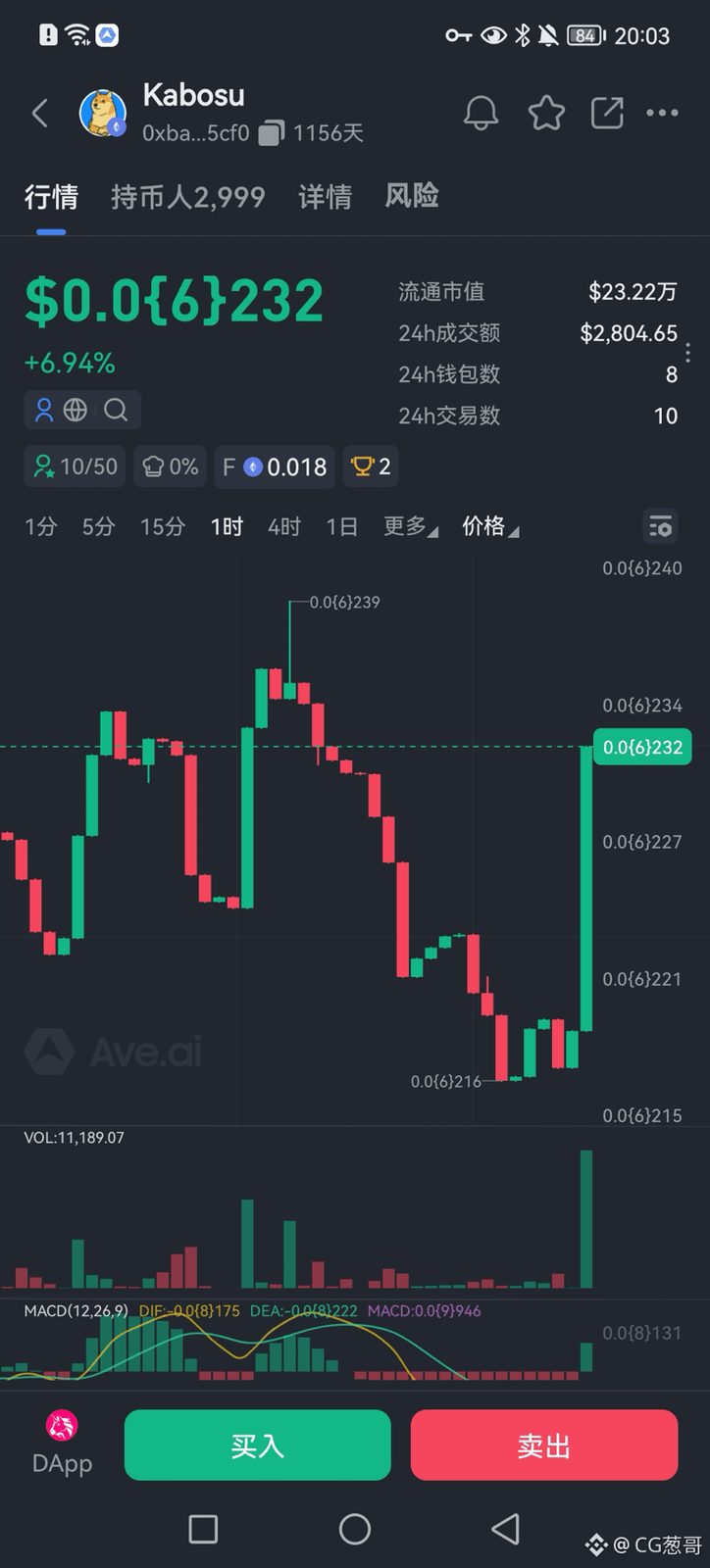The height and width of the screenshot is (1568, 710).
Task: Share this token page
Action: (607, 114)
